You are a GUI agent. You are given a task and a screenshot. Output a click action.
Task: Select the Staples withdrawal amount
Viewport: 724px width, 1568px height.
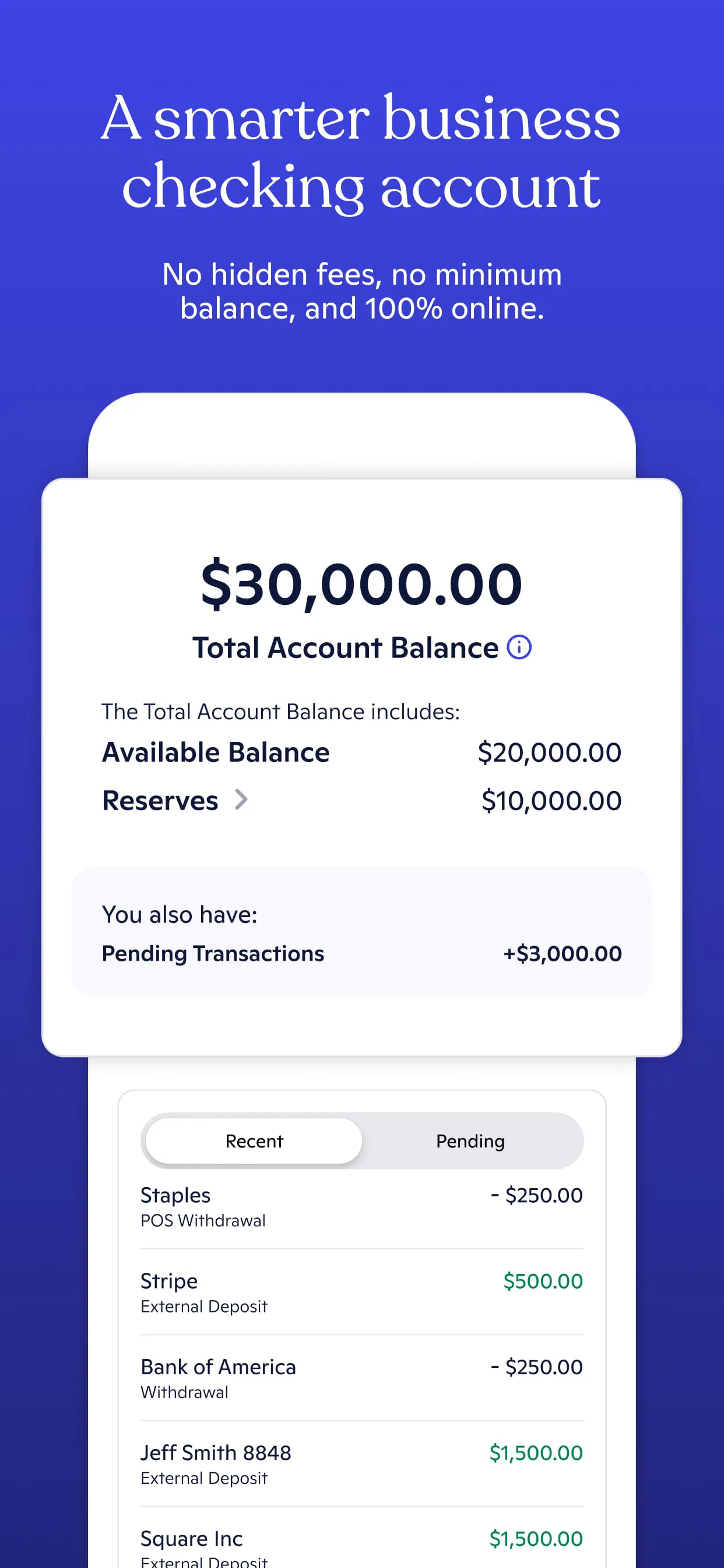pyautogui.click(x=538, y=1195)
